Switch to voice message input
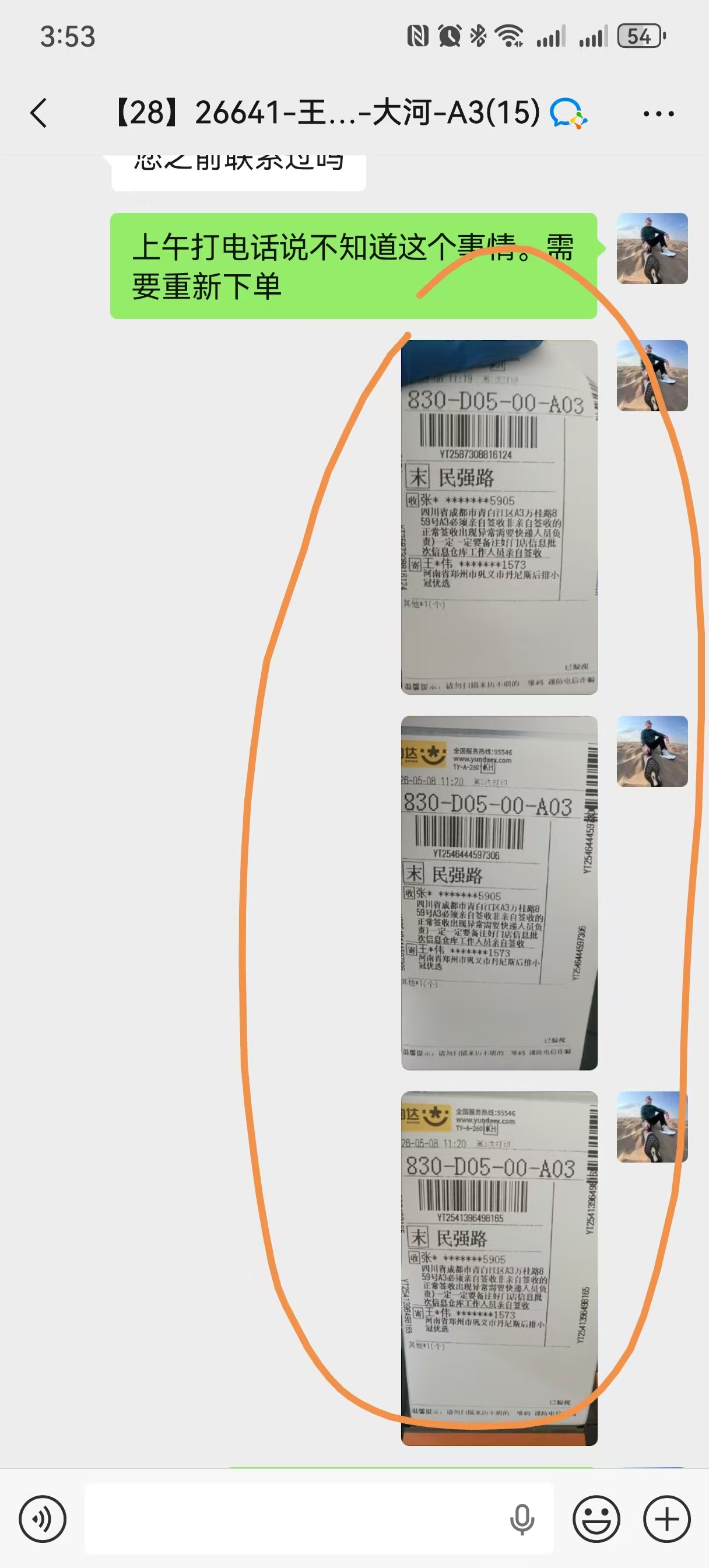Viewport: 709px width, 1568px height. (43, 1518)
